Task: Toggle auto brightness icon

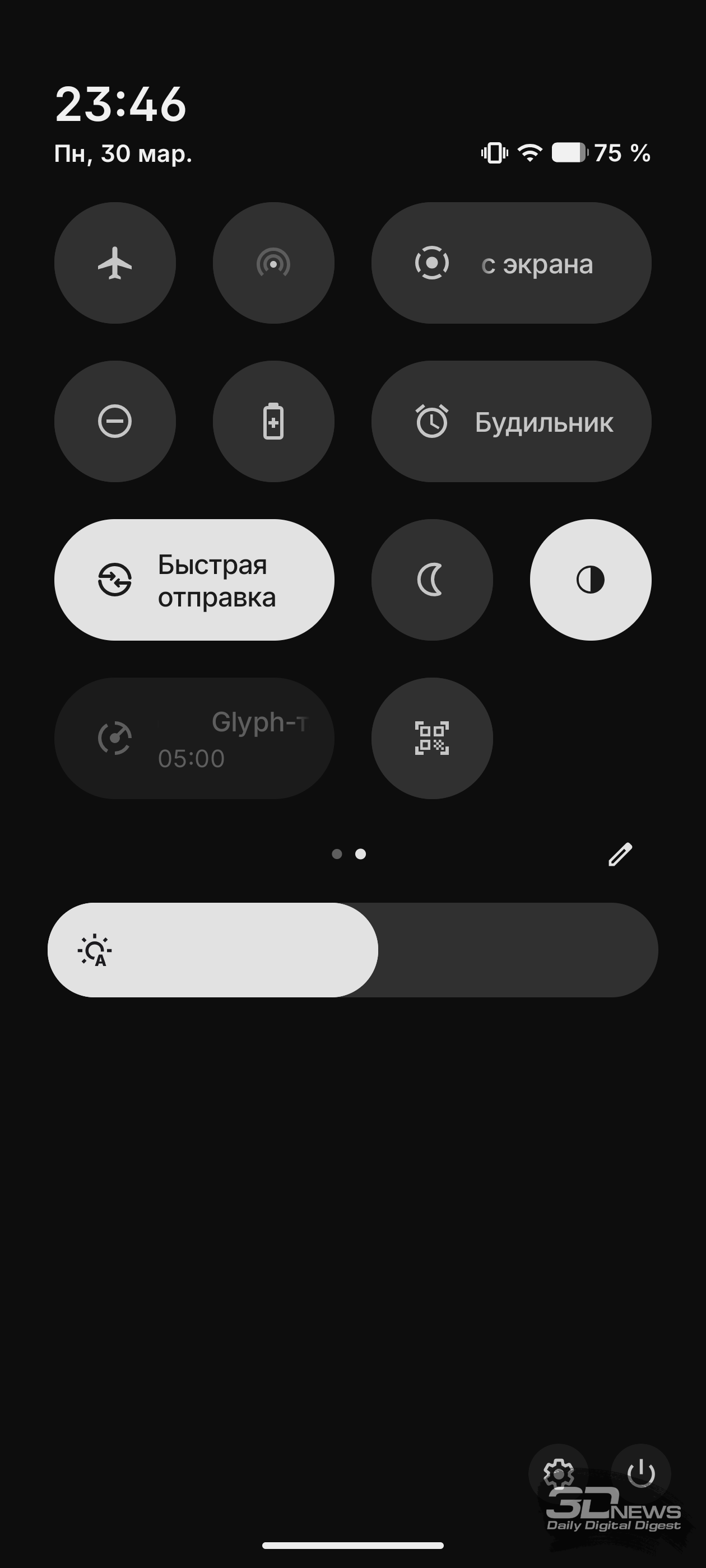Action: point(95,950)
